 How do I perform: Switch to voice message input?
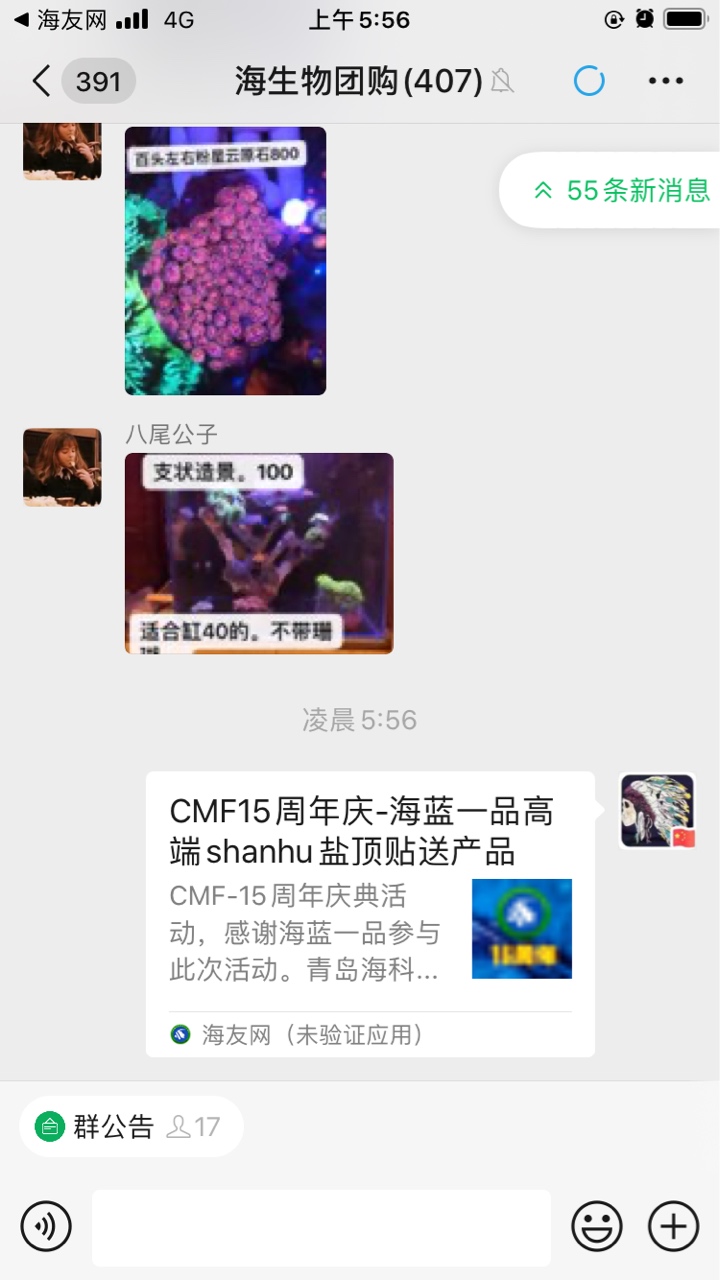[46, 1226]
